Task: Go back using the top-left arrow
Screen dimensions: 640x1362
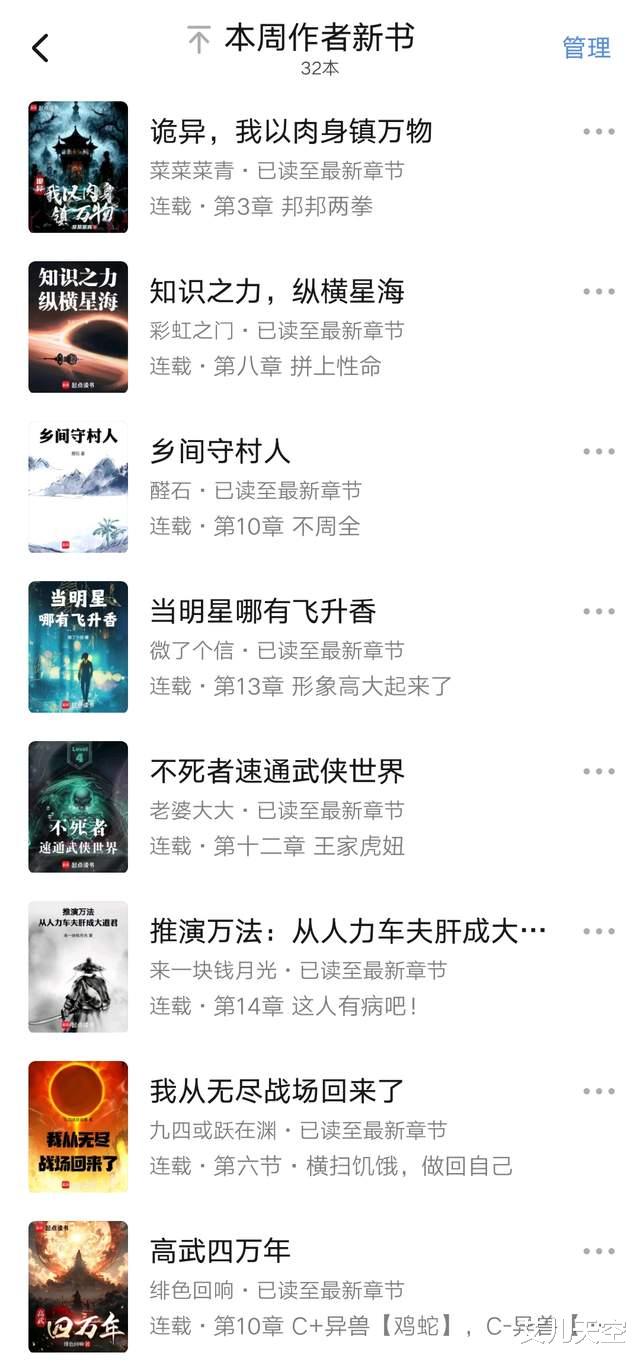Action: pyautogui.click(x=40, y=47)
